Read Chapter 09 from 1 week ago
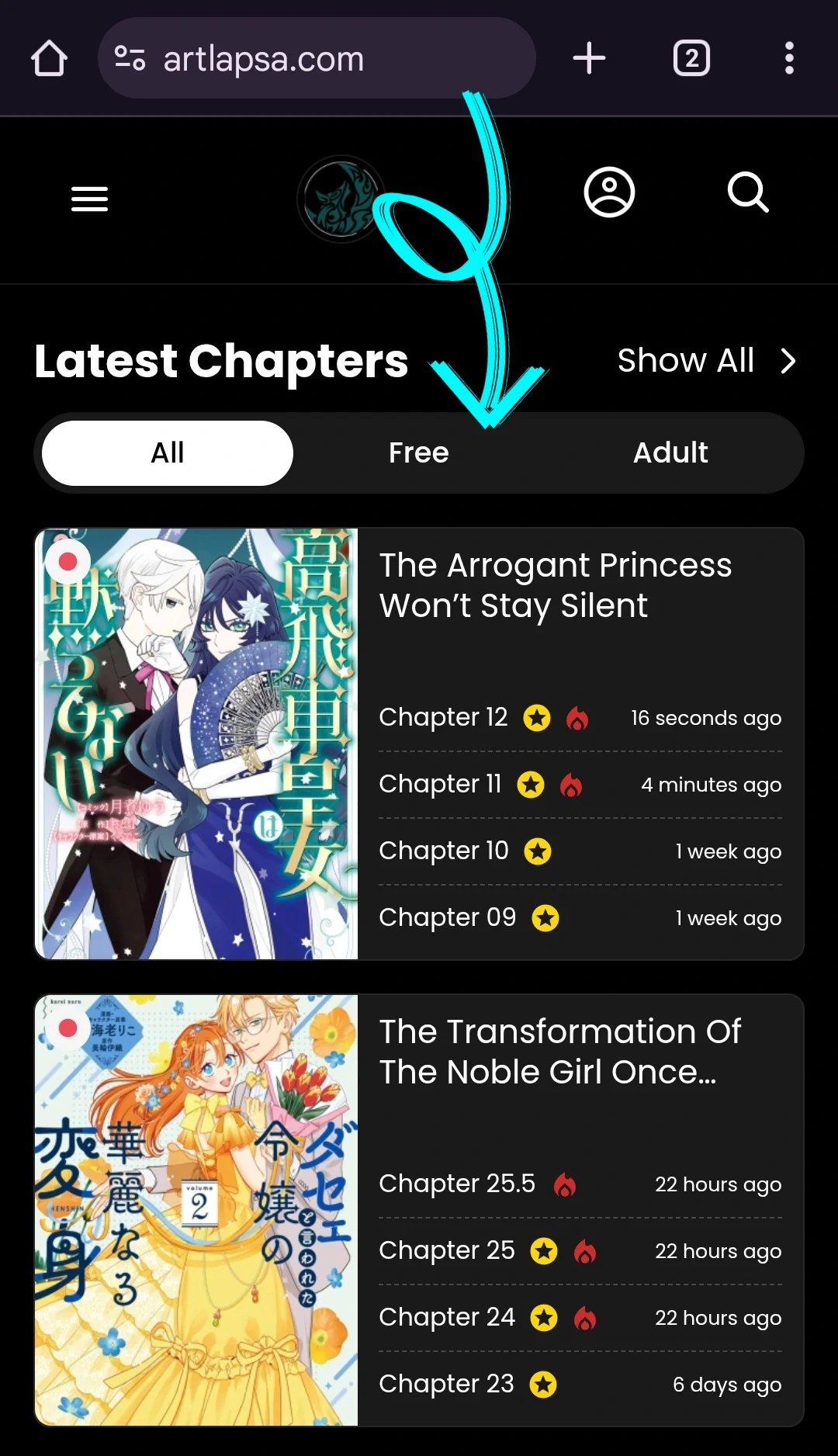The height and width of the screenshot is (1456, 838). coord(447,917)
